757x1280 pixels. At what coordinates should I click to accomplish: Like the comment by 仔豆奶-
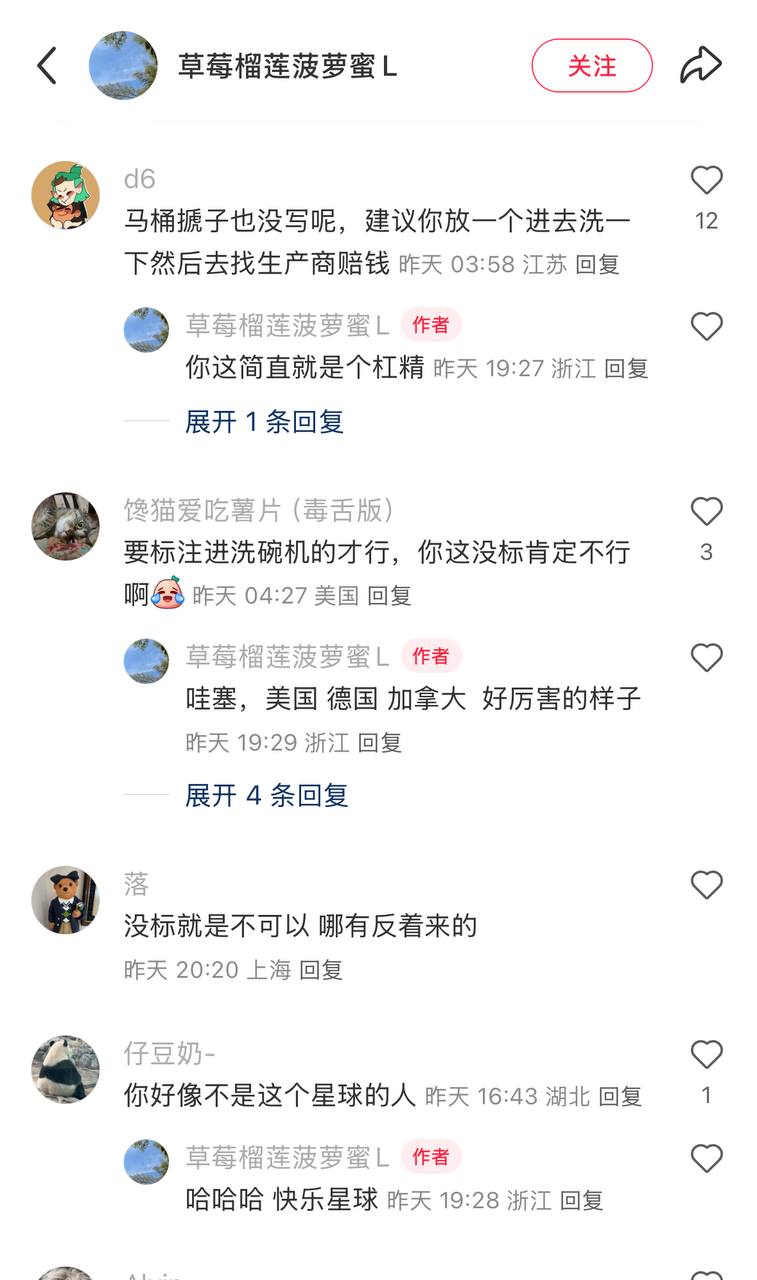click(x=707, y=1052)
